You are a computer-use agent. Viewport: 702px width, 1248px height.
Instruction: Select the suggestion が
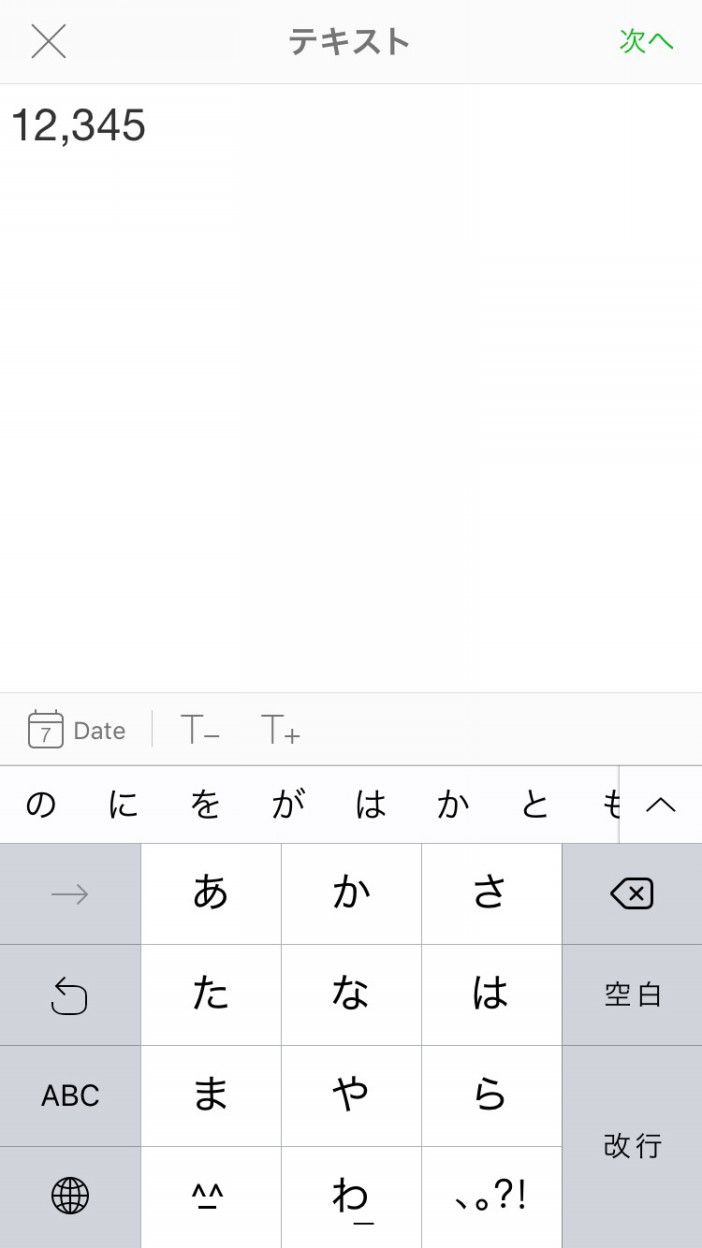pos(288,804)
